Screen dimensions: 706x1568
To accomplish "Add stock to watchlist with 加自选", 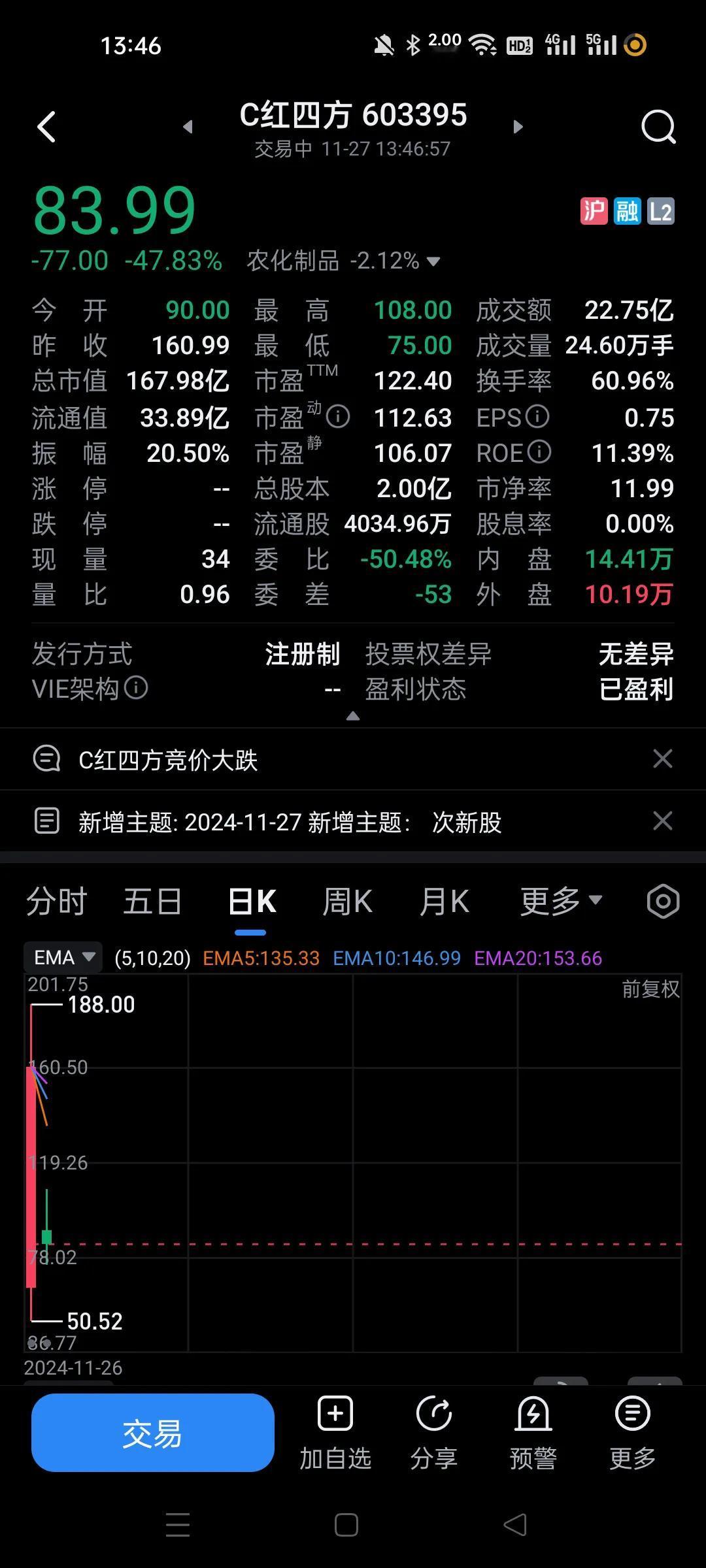I will click(335, 1433).
